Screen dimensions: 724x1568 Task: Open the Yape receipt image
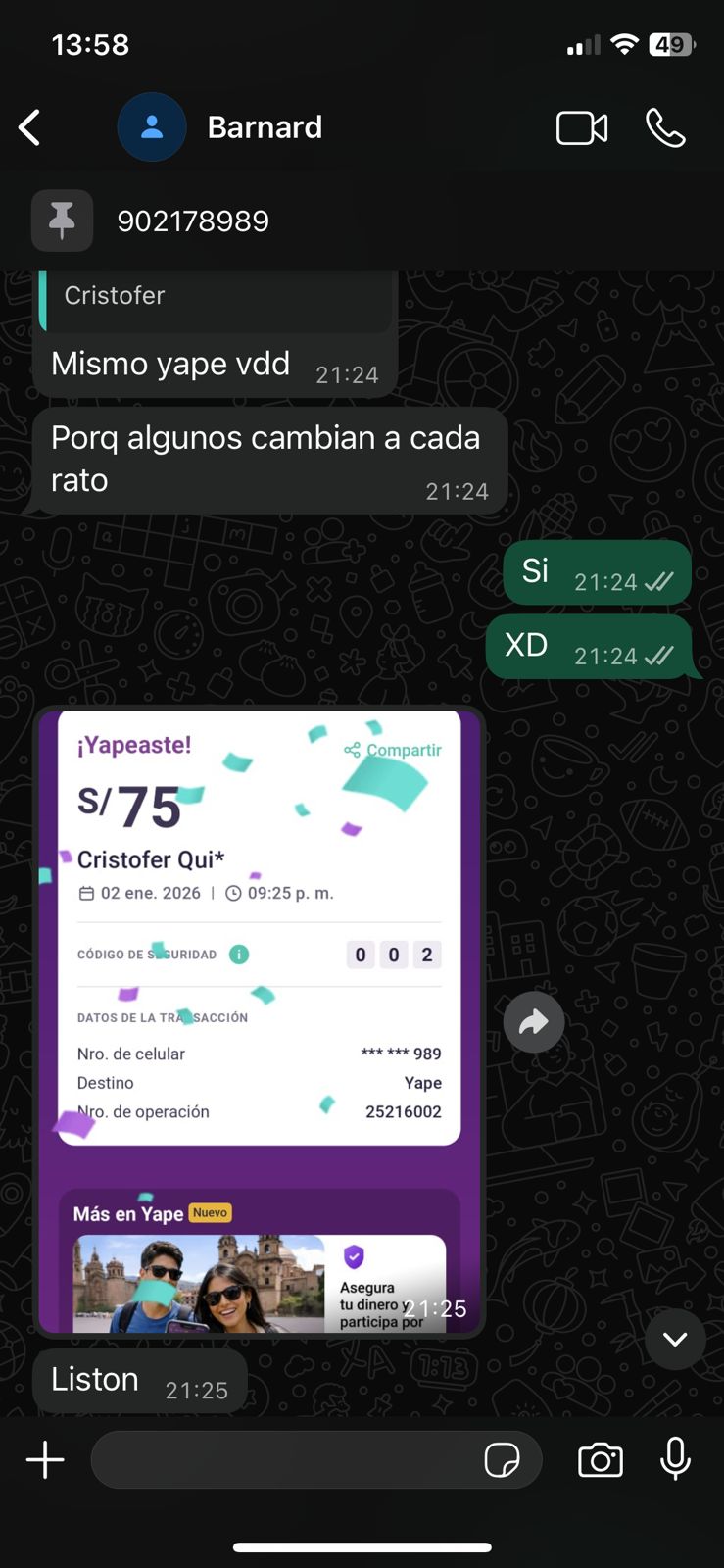click(260, 1019)
